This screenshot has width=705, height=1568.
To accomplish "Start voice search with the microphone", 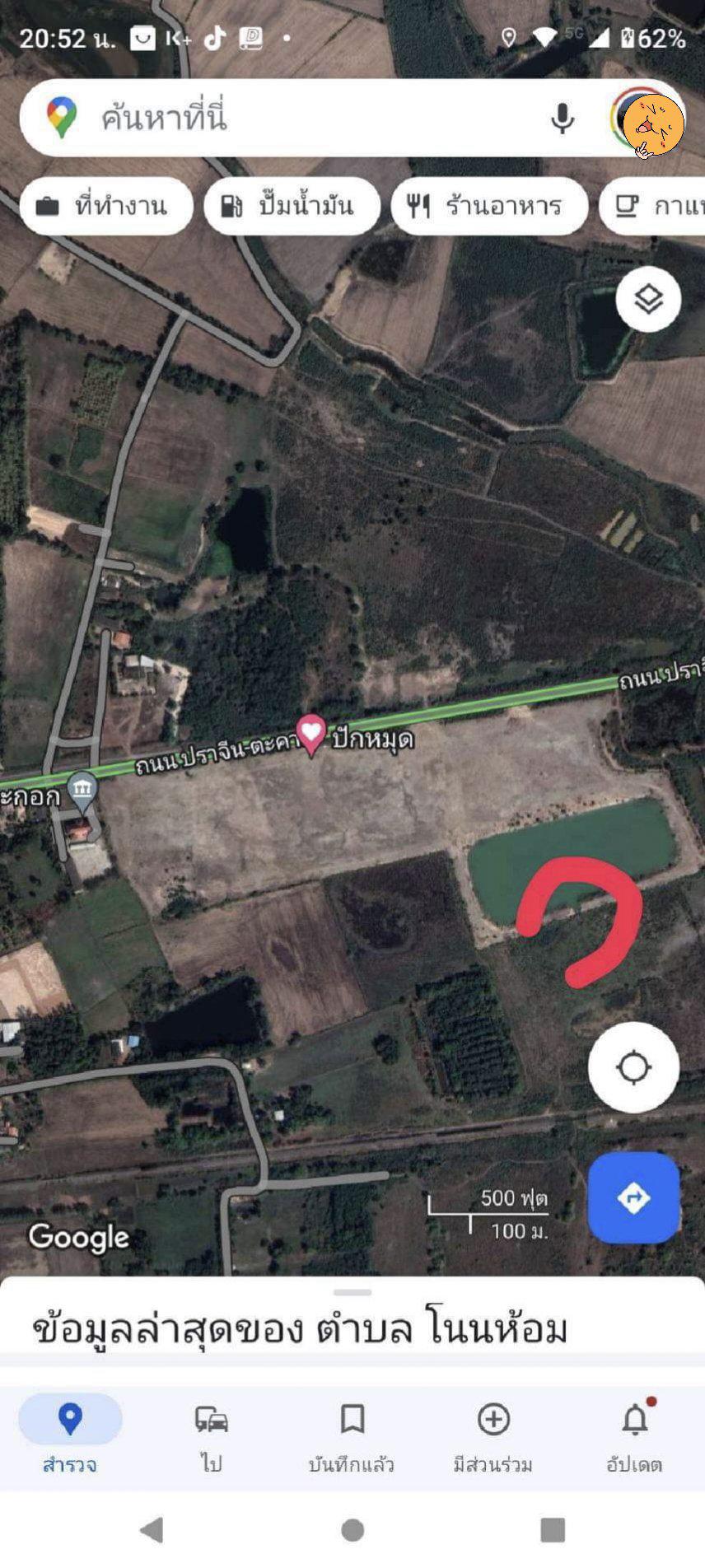I will point(562,119).
